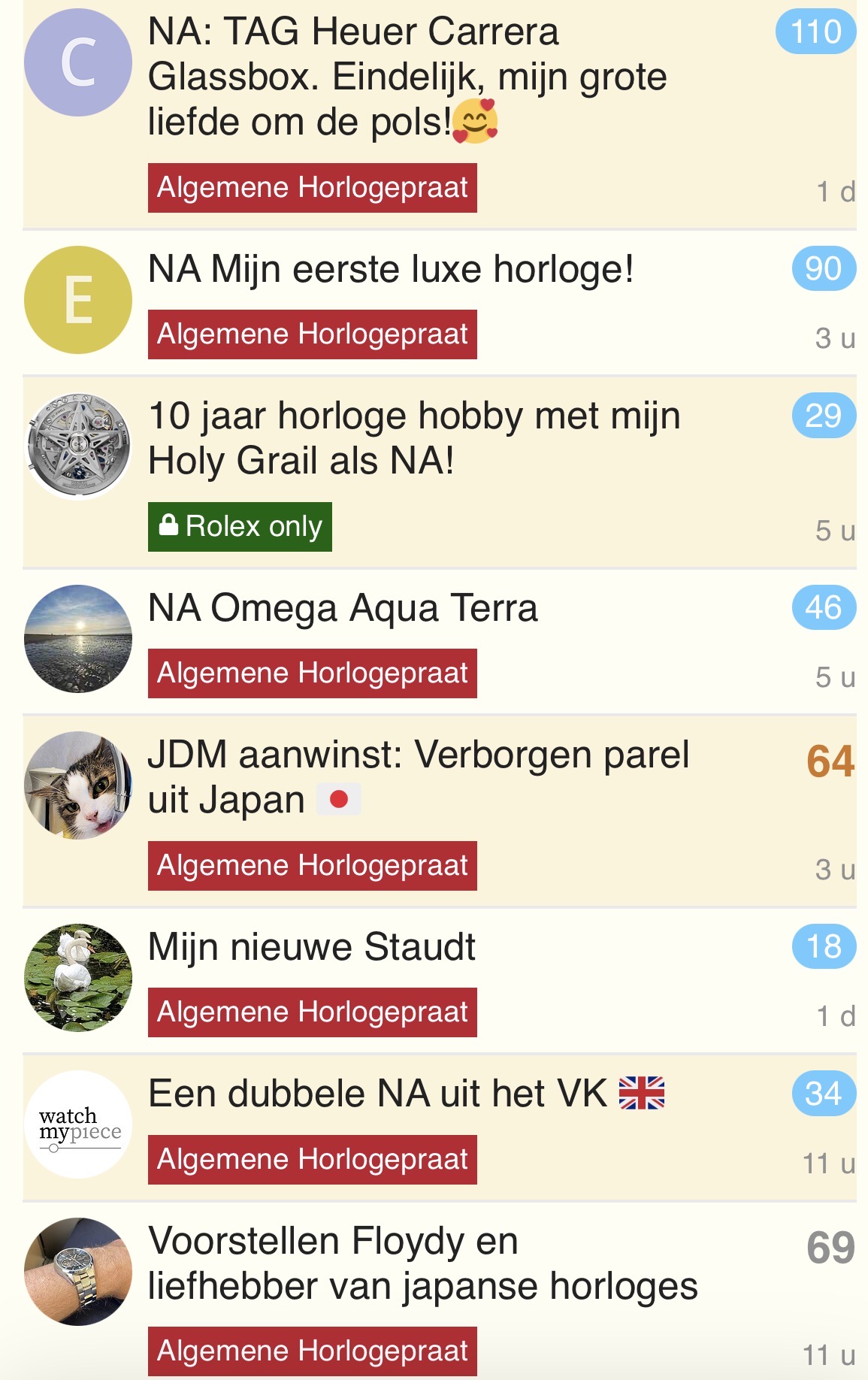
Task: Tap the 64 replies count on JDM aanwinst
Action: tap(830, 761)
